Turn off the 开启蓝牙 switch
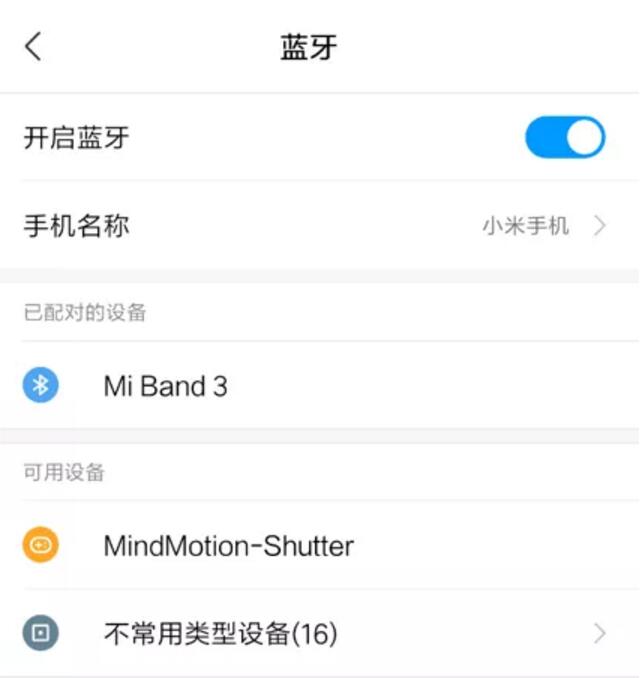641x678 pixels. pyautogui.click(x=565, y=138)
